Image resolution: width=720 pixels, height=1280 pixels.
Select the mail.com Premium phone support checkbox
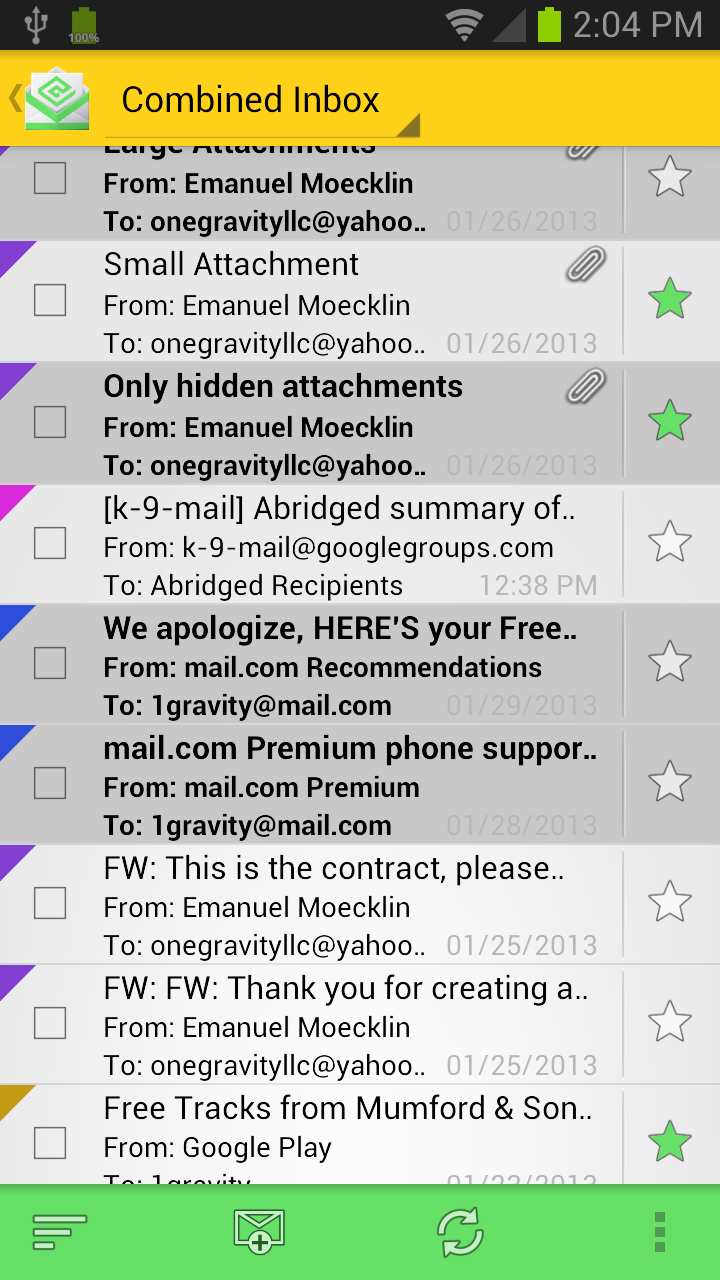pyautogui.click(x=49, y=783)
